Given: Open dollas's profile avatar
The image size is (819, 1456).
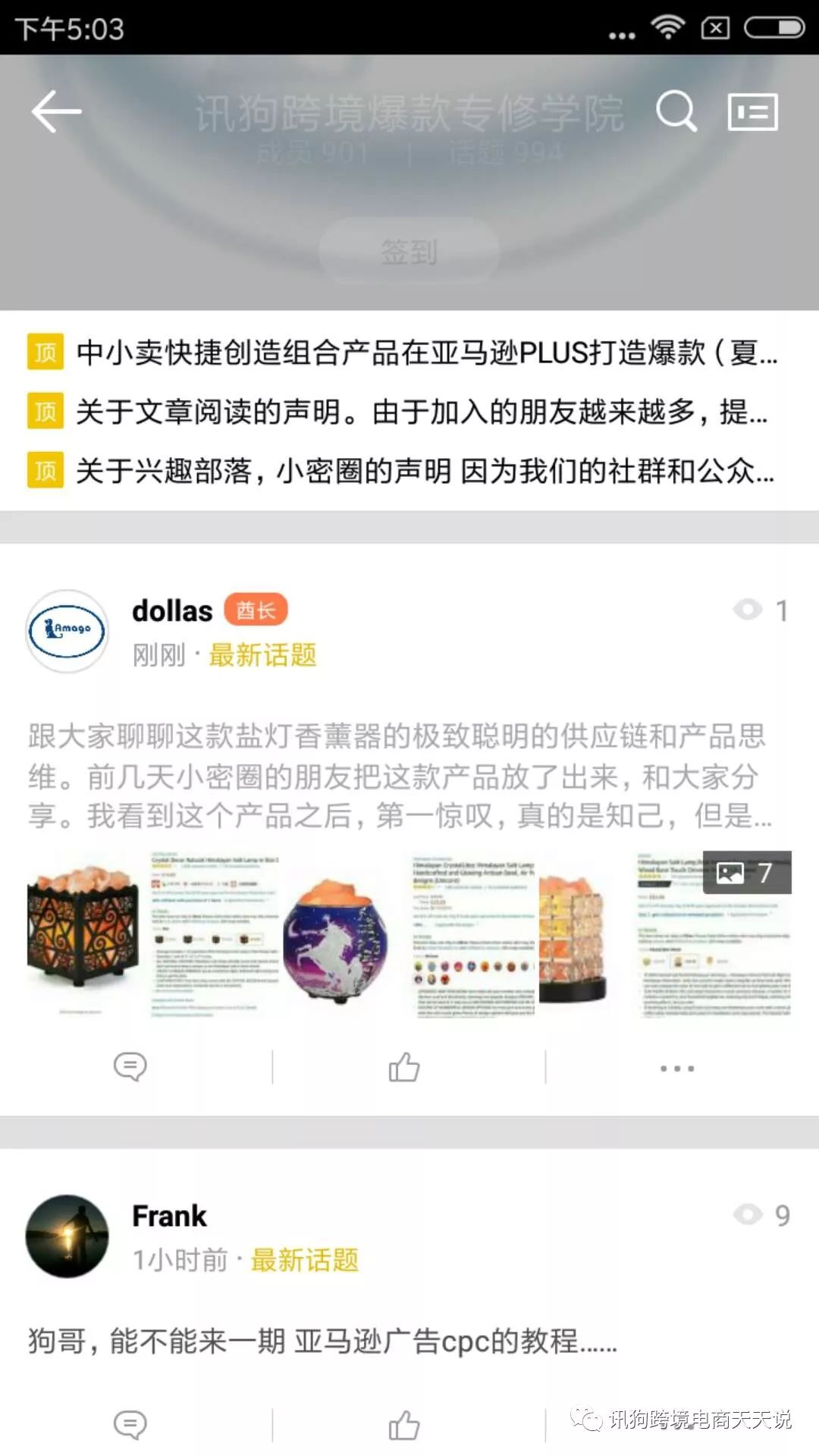Looking at the screenshot, I should (67, 630).
